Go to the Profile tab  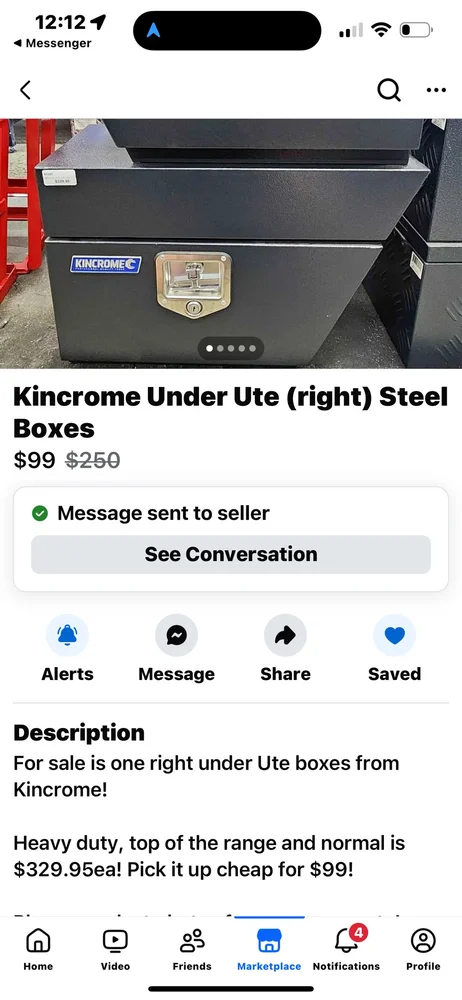[x=423, y=949]
